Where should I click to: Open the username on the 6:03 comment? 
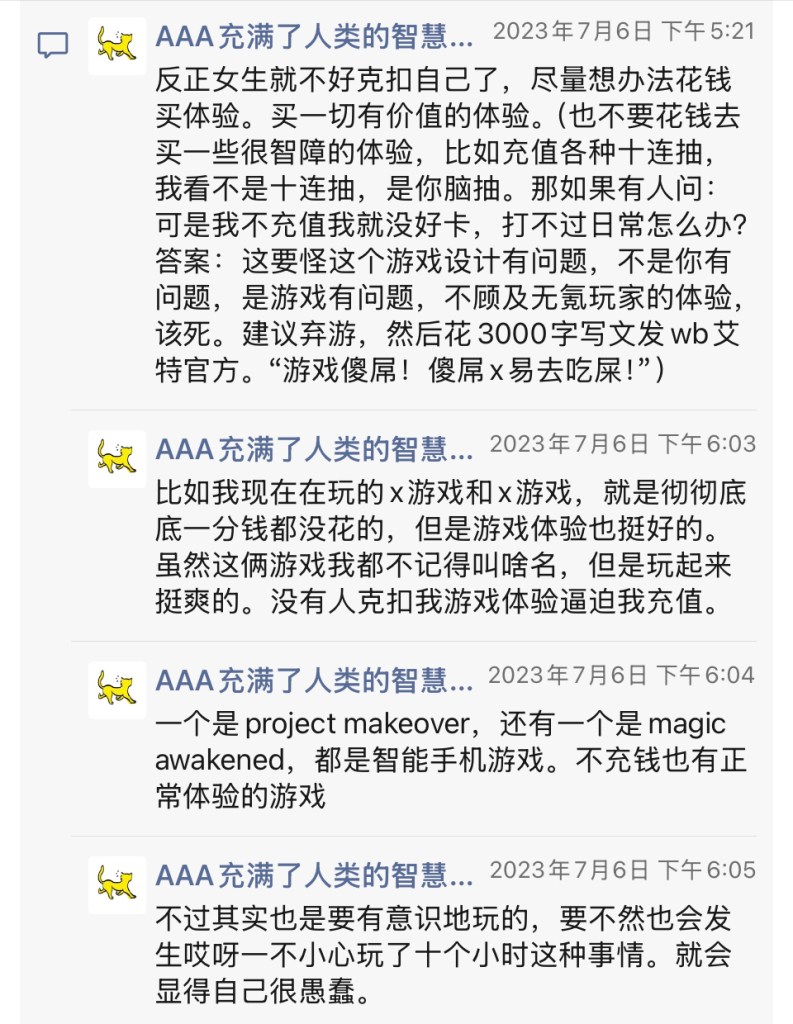point(314,446)
